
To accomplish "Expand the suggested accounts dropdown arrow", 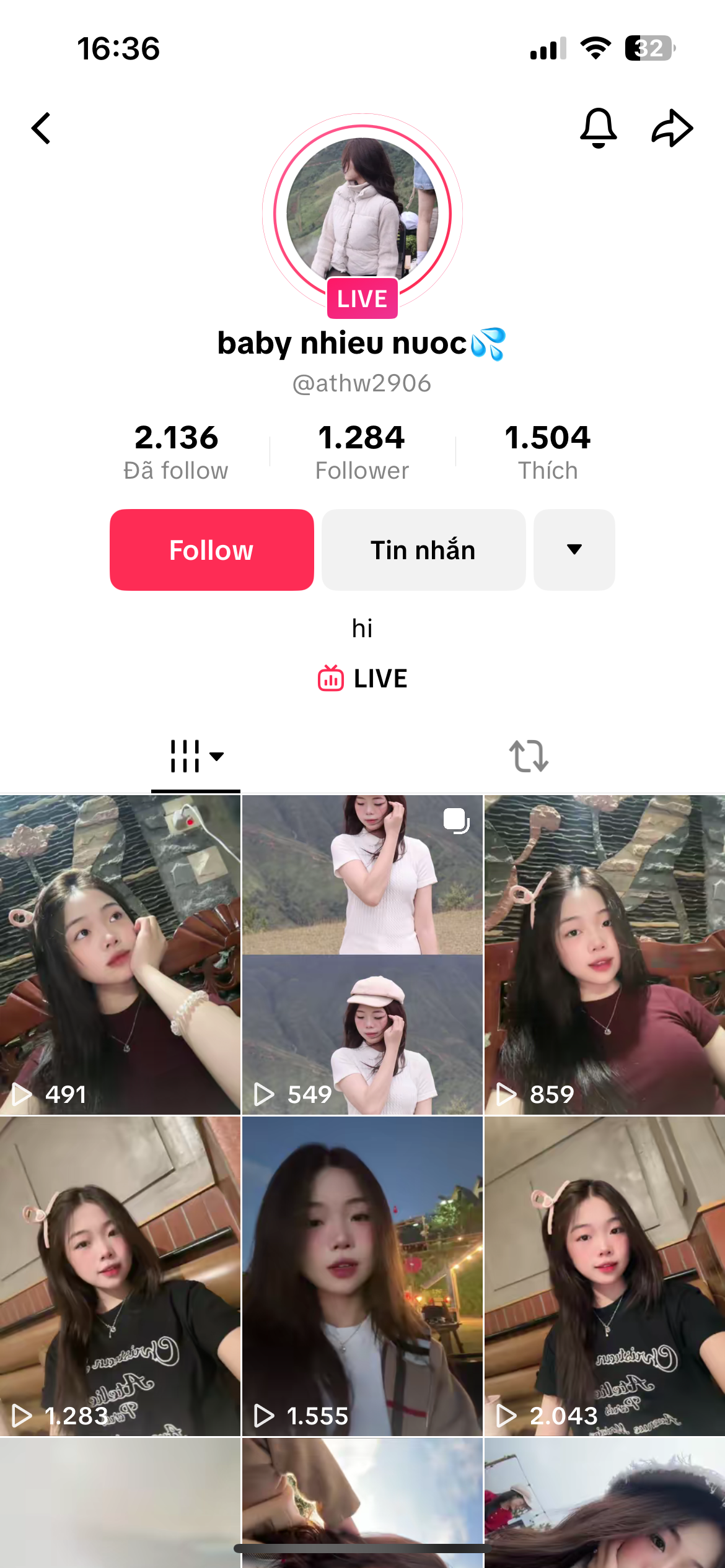I will (574, 550).
